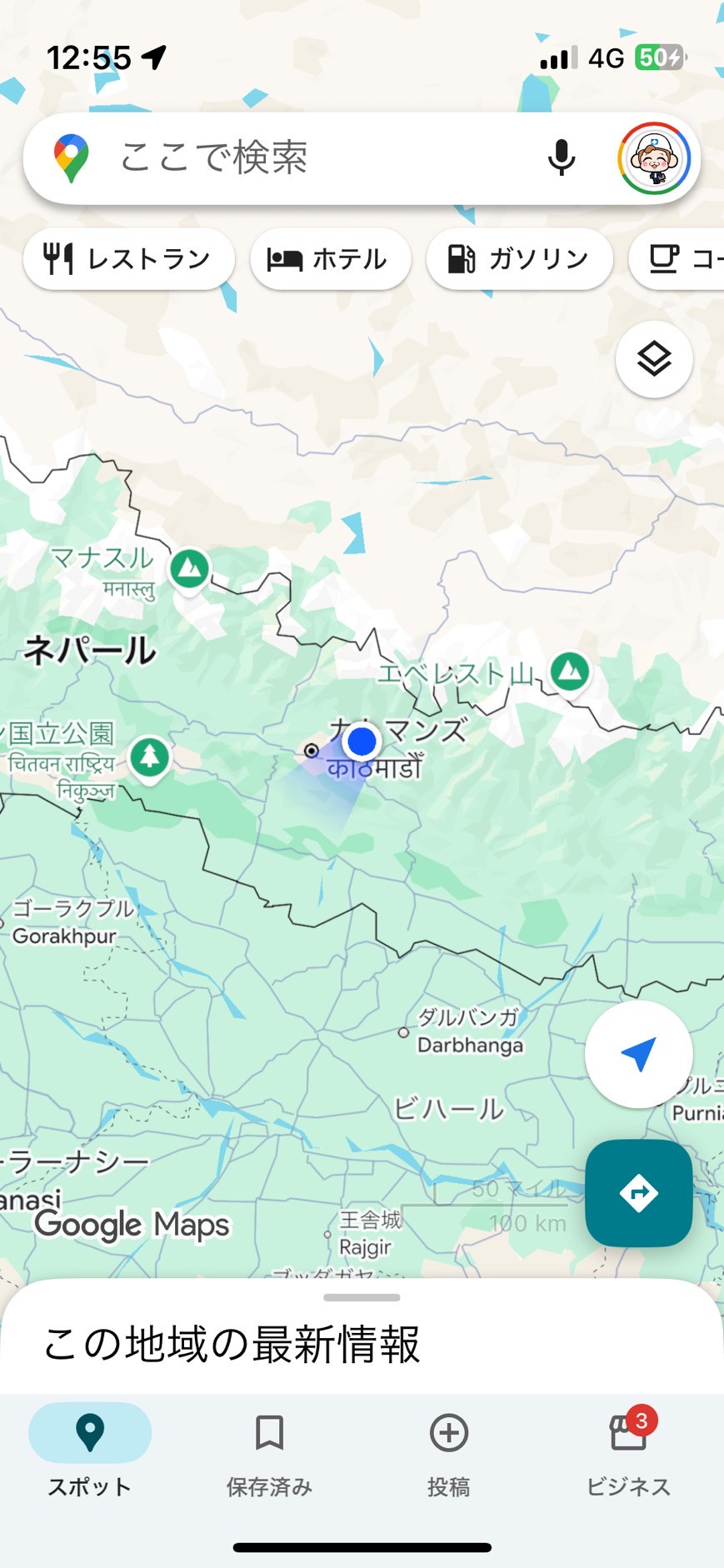Switch to the 保存済み tab
This screenshot has height=1568, width=724.
pos(269,1451)
